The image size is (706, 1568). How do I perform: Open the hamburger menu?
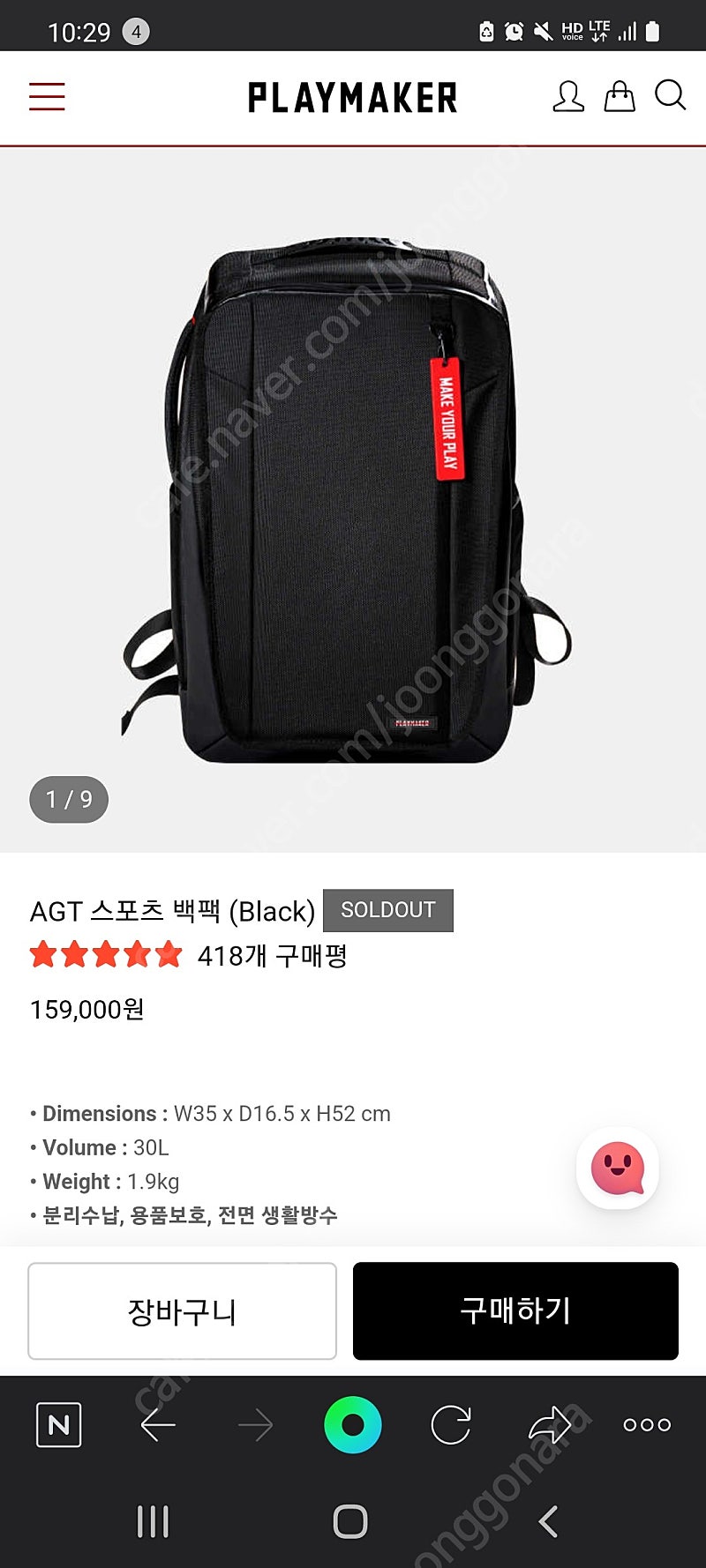click(47, 97)
